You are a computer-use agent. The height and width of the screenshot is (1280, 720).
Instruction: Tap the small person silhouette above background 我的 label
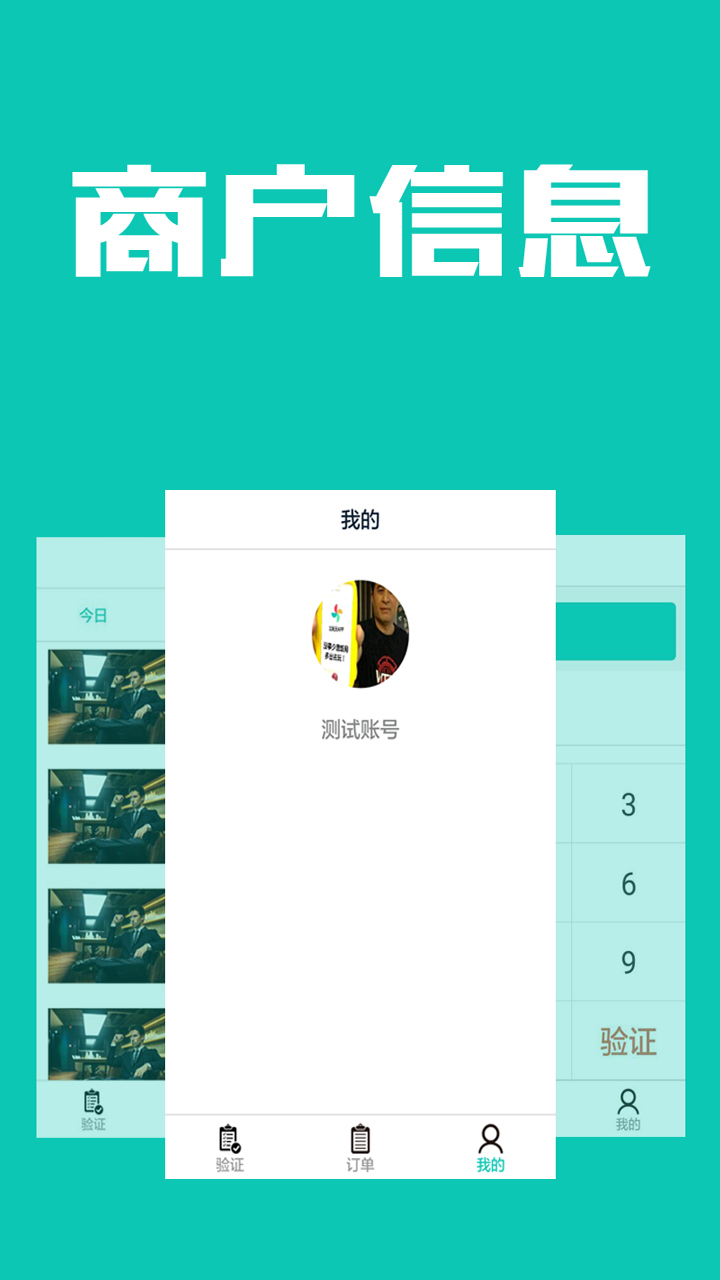(x=628, y=1100)
